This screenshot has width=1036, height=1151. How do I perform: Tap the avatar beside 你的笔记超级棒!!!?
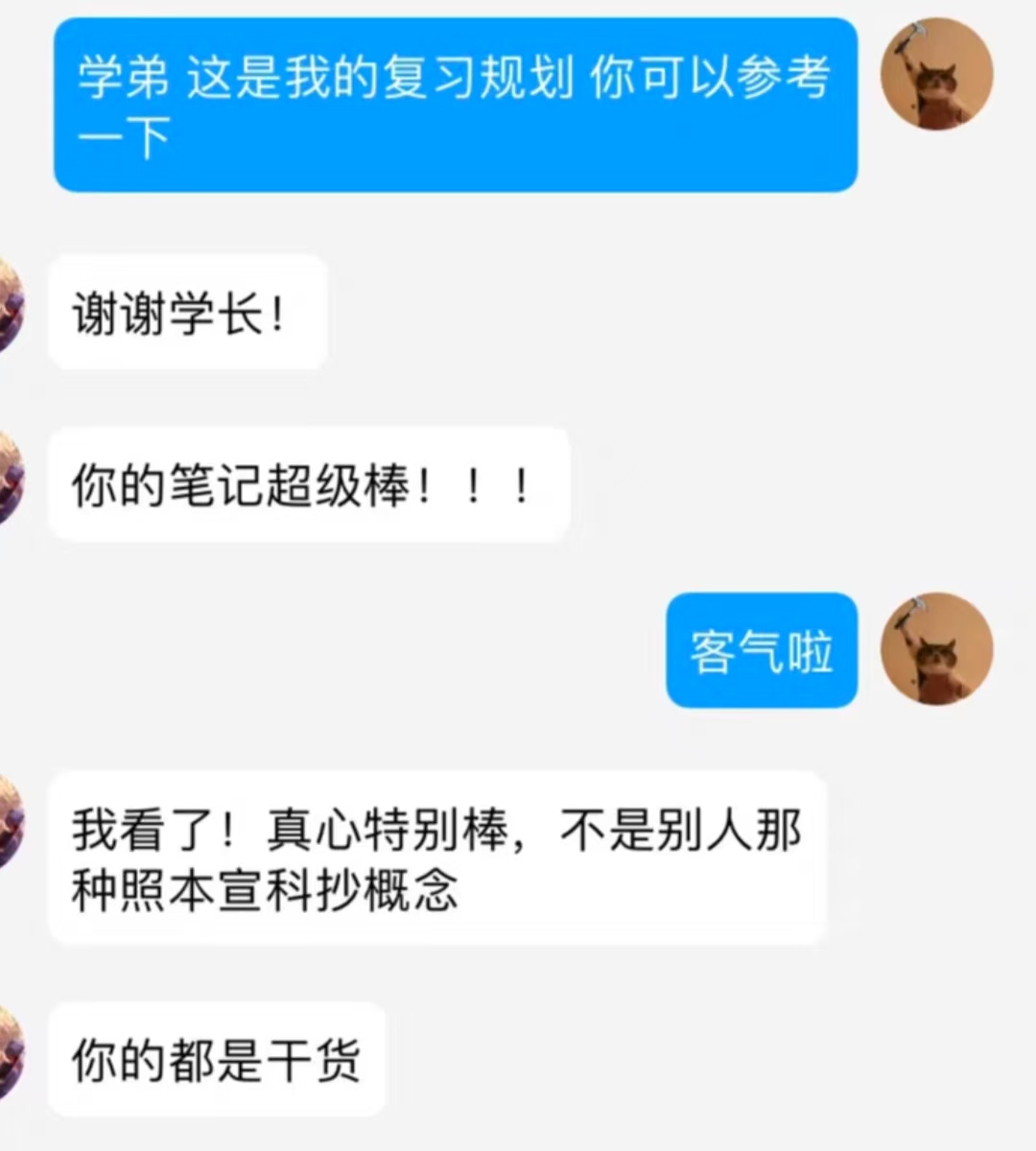9,478
